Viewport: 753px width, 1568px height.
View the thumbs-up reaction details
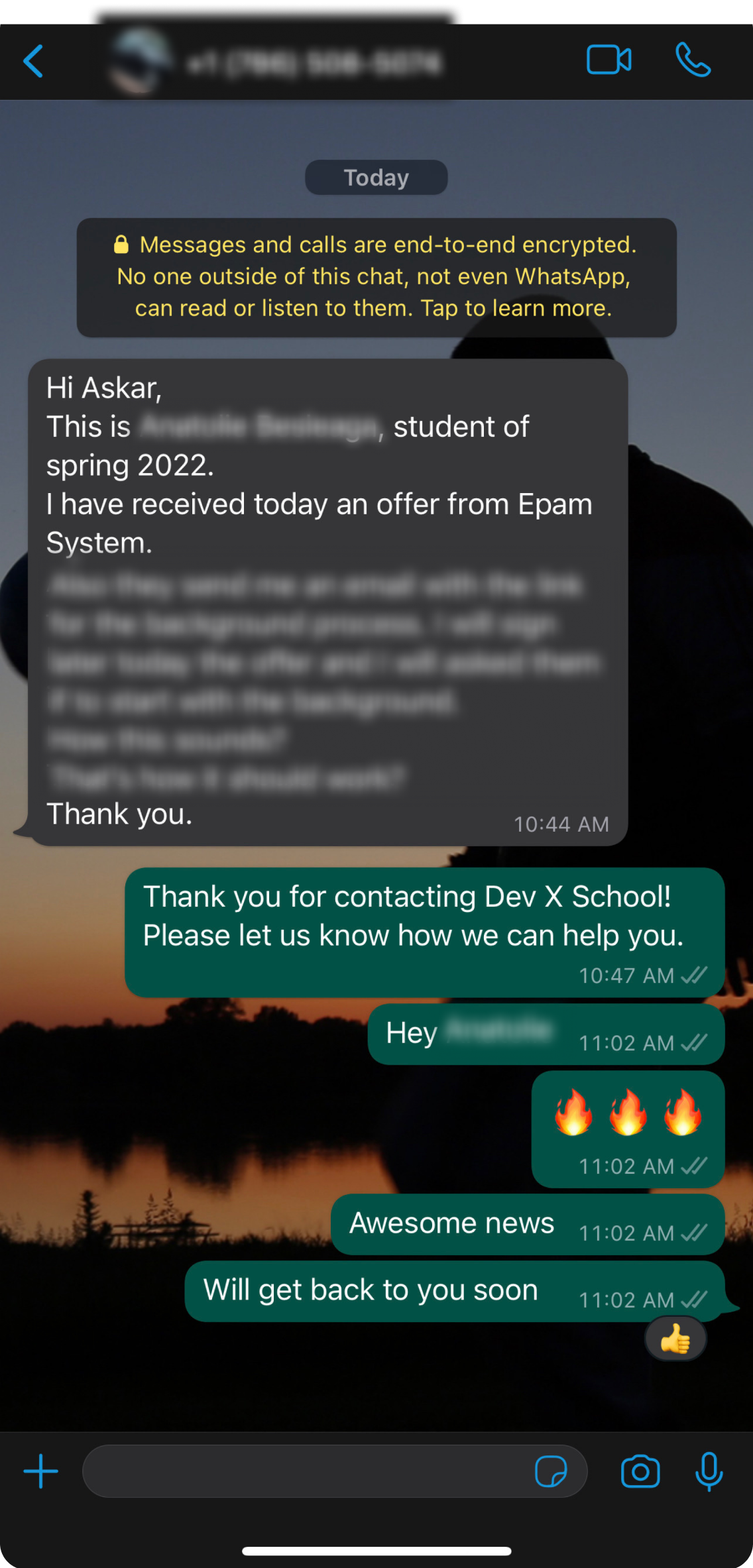(675, 1339)
